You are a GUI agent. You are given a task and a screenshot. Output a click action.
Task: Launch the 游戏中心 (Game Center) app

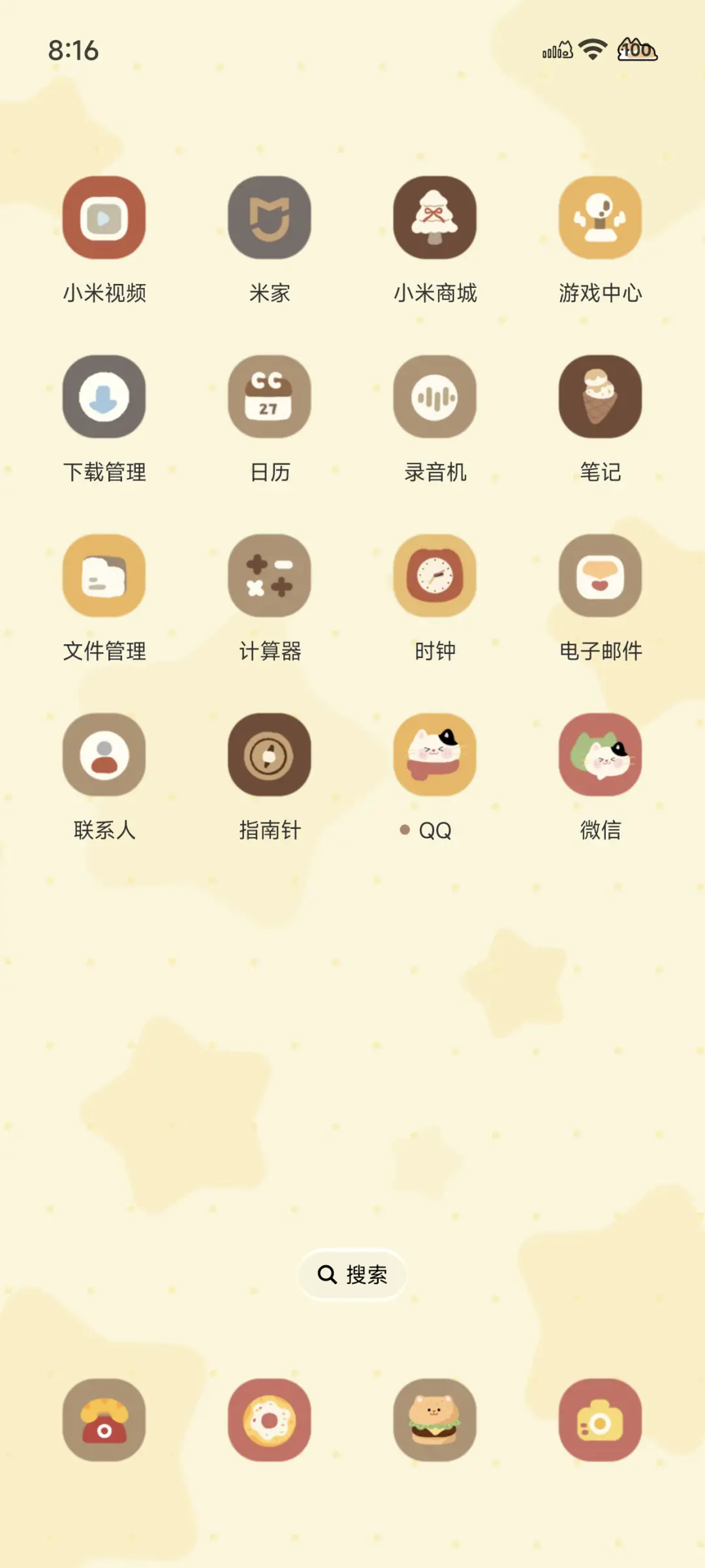pyautogui.click(x=601, y=219)
